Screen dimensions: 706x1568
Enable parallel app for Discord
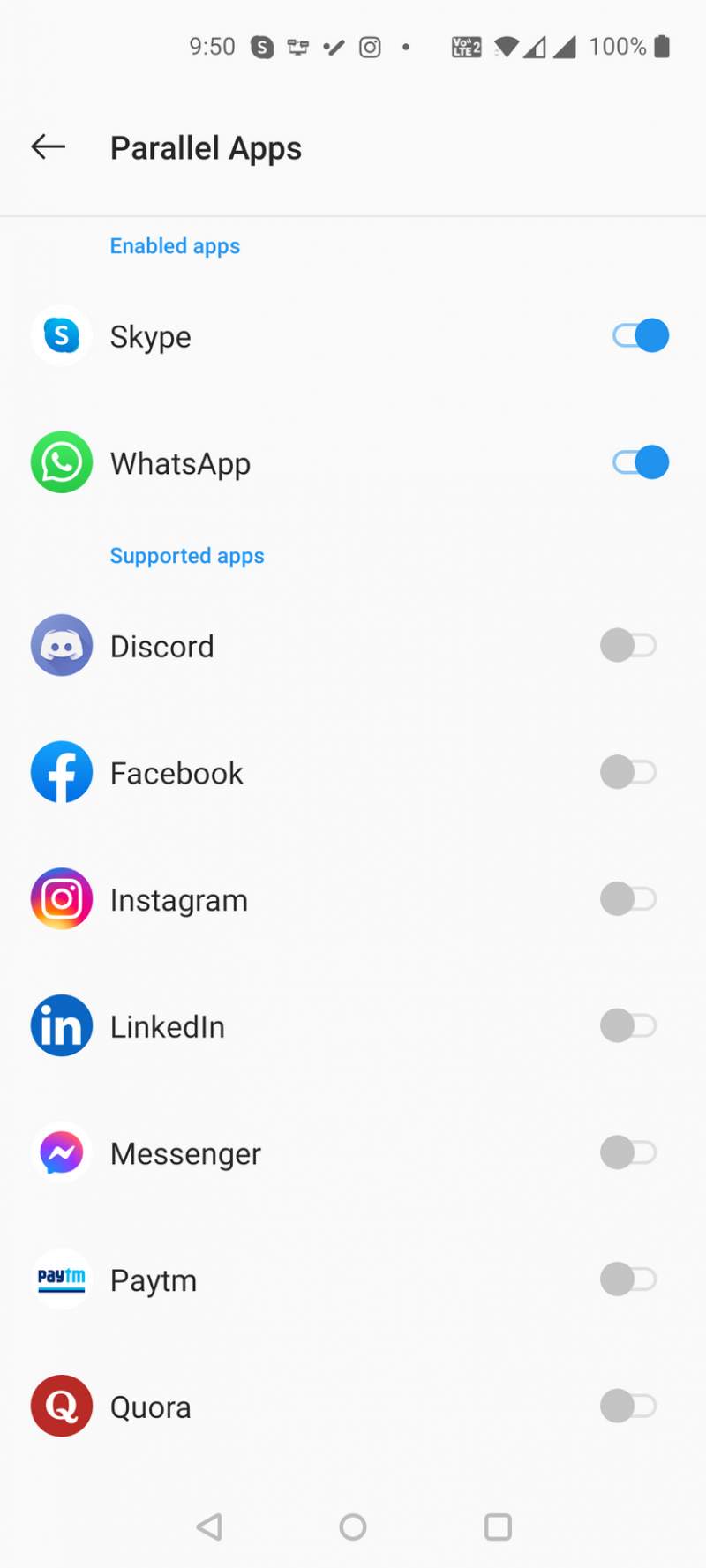pos(628,646)
